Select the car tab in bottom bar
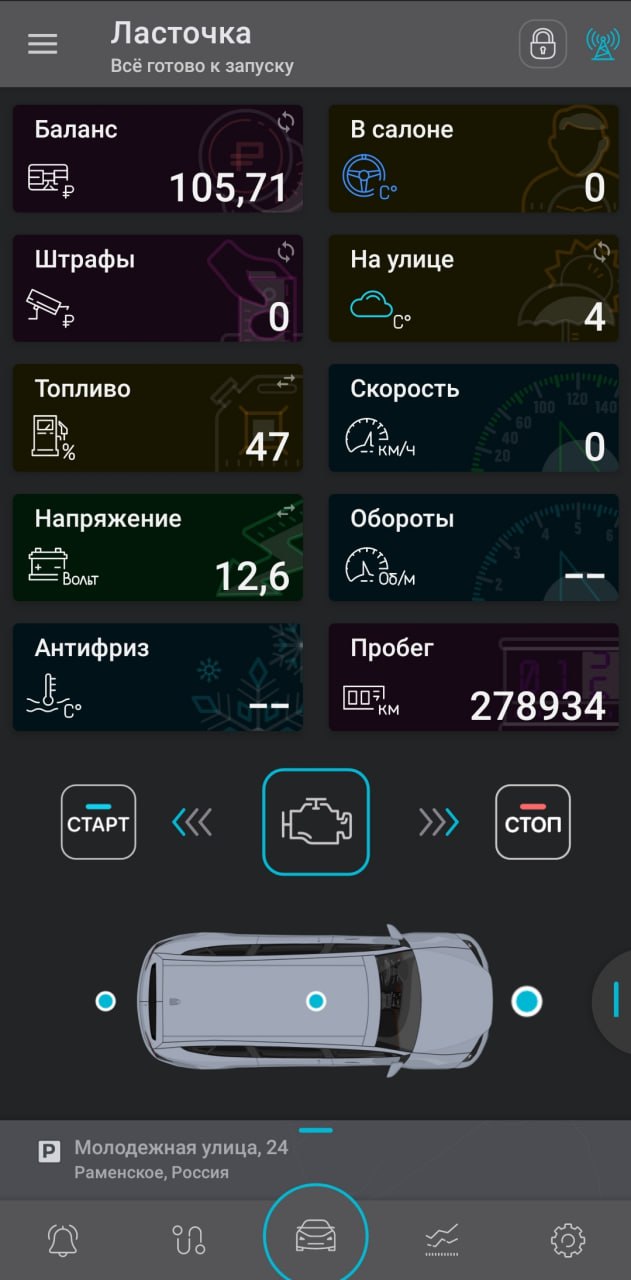Viewport: 631px width, 1280px height. 316,1238
